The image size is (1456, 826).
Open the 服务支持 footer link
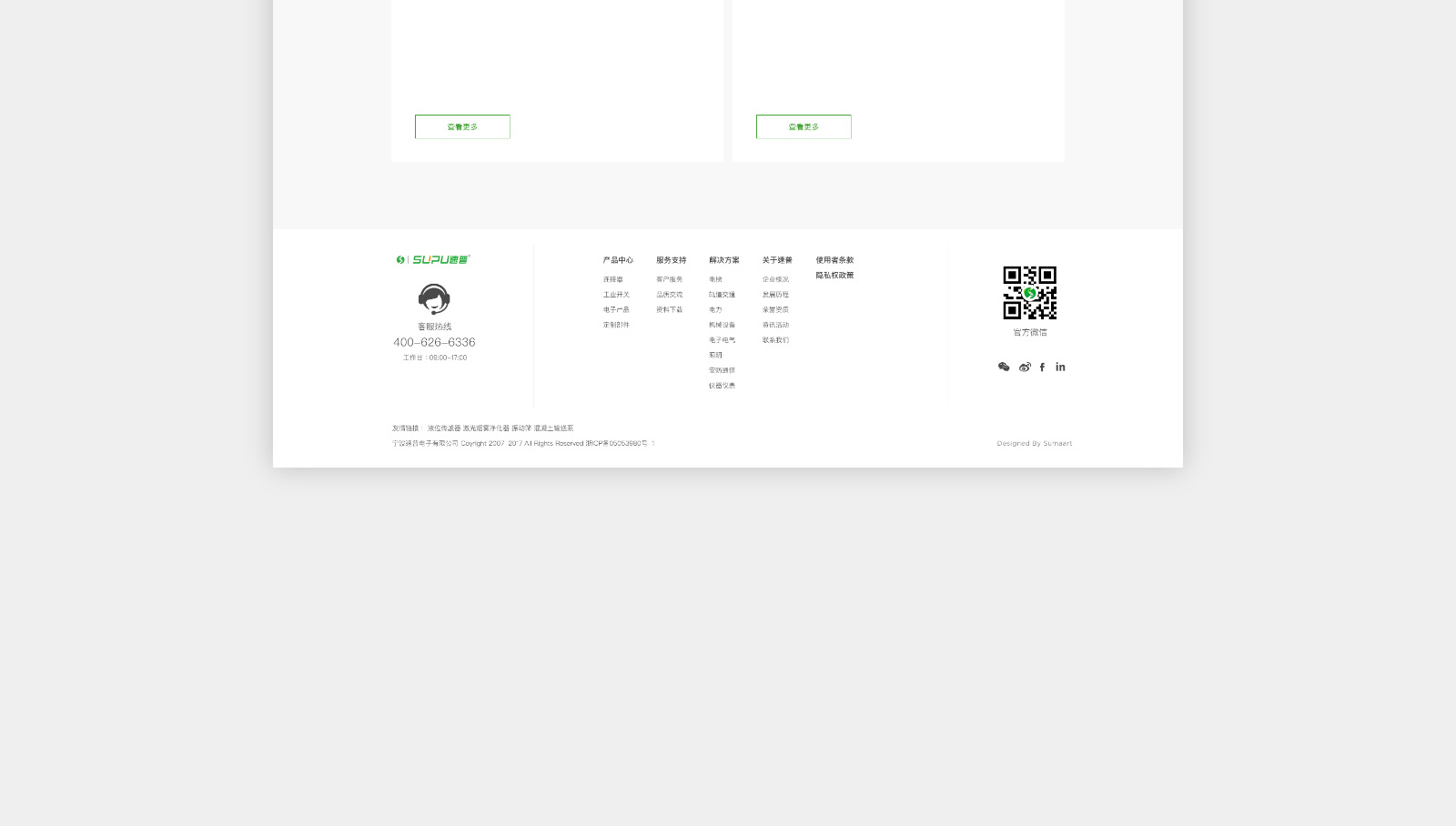pyautogui.click(x=672, y=260)
